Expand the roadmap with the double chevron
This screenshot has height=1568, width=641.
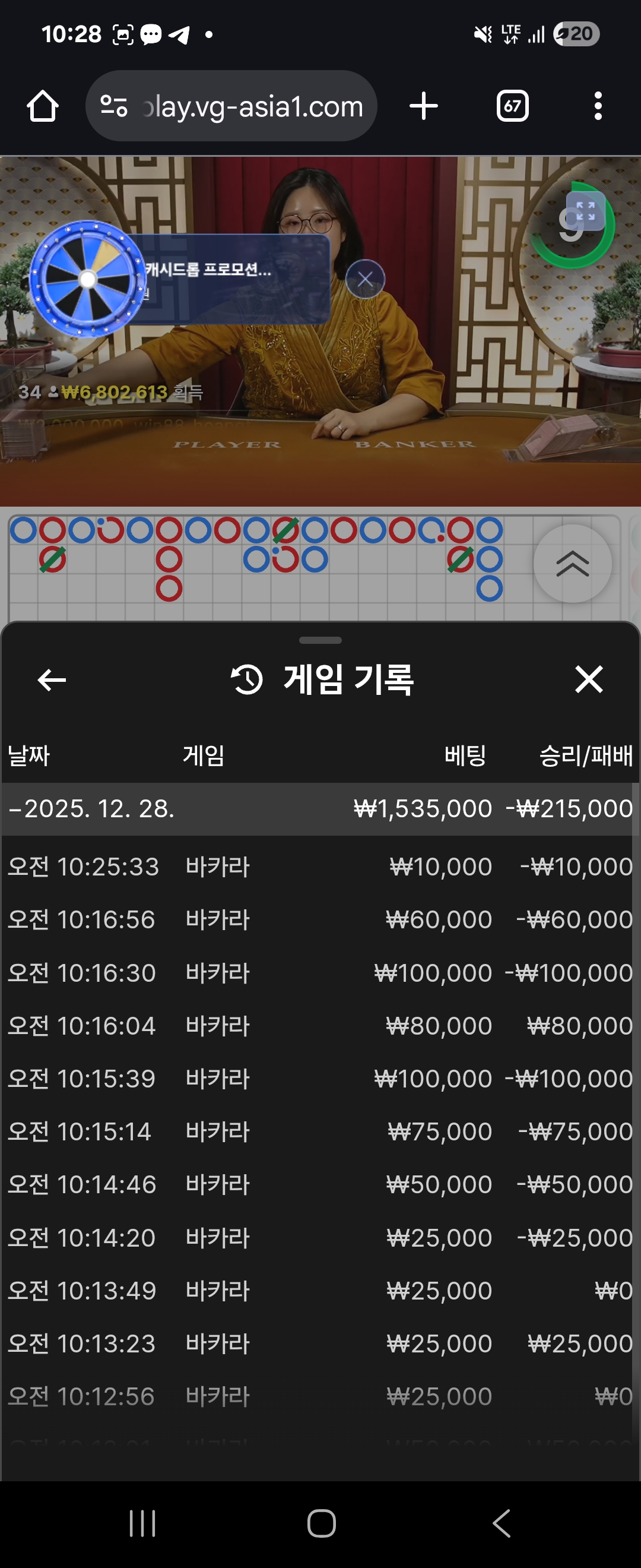[572, 564]
